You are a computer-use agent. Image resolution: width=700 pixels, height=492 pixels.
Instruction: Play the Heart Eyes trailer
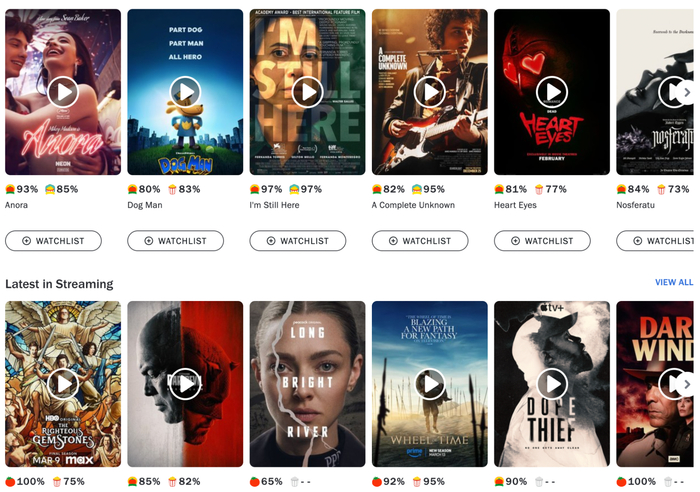[x=551, y=93]
